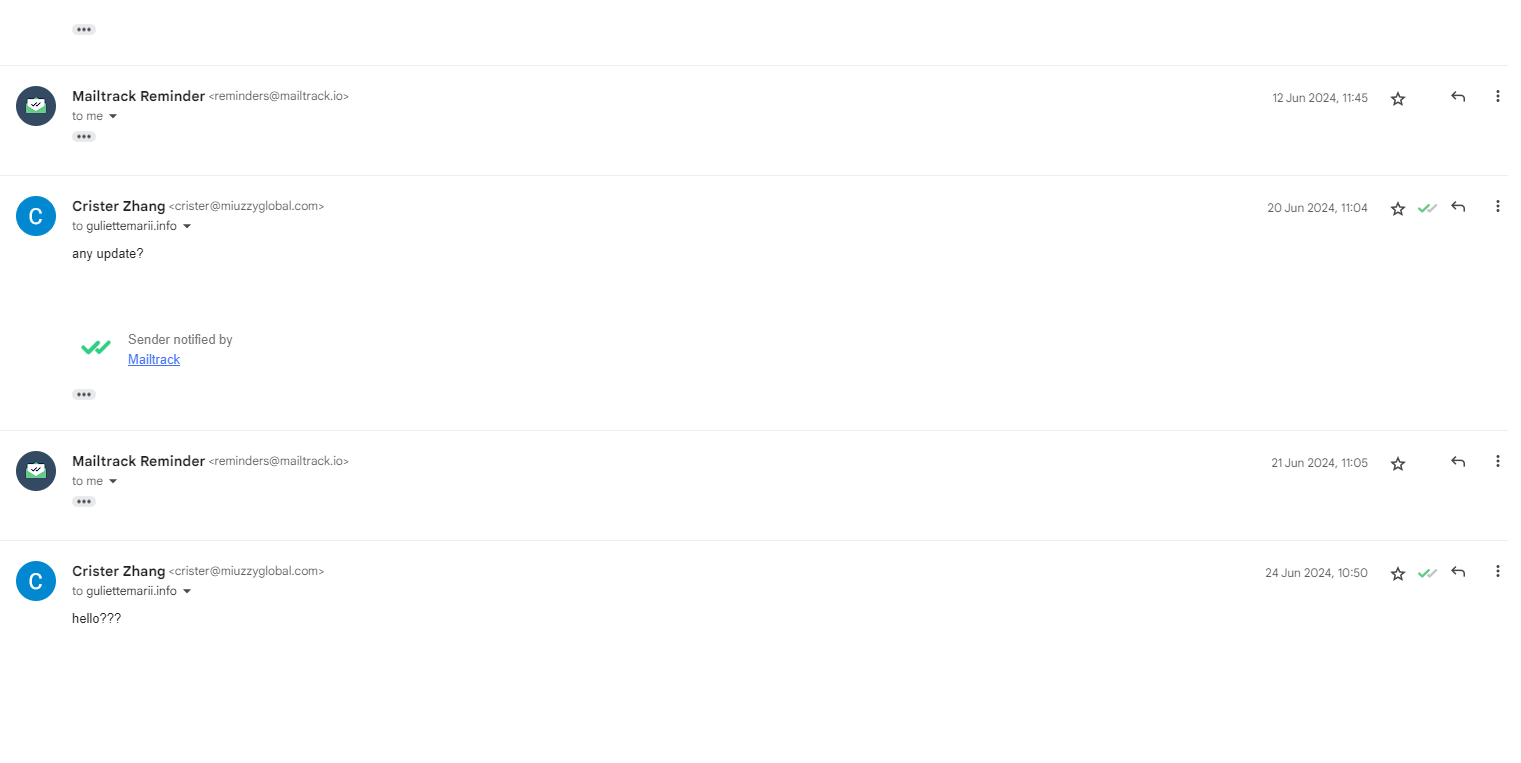Show recipient details for "any update?" email

click(187, 227)
